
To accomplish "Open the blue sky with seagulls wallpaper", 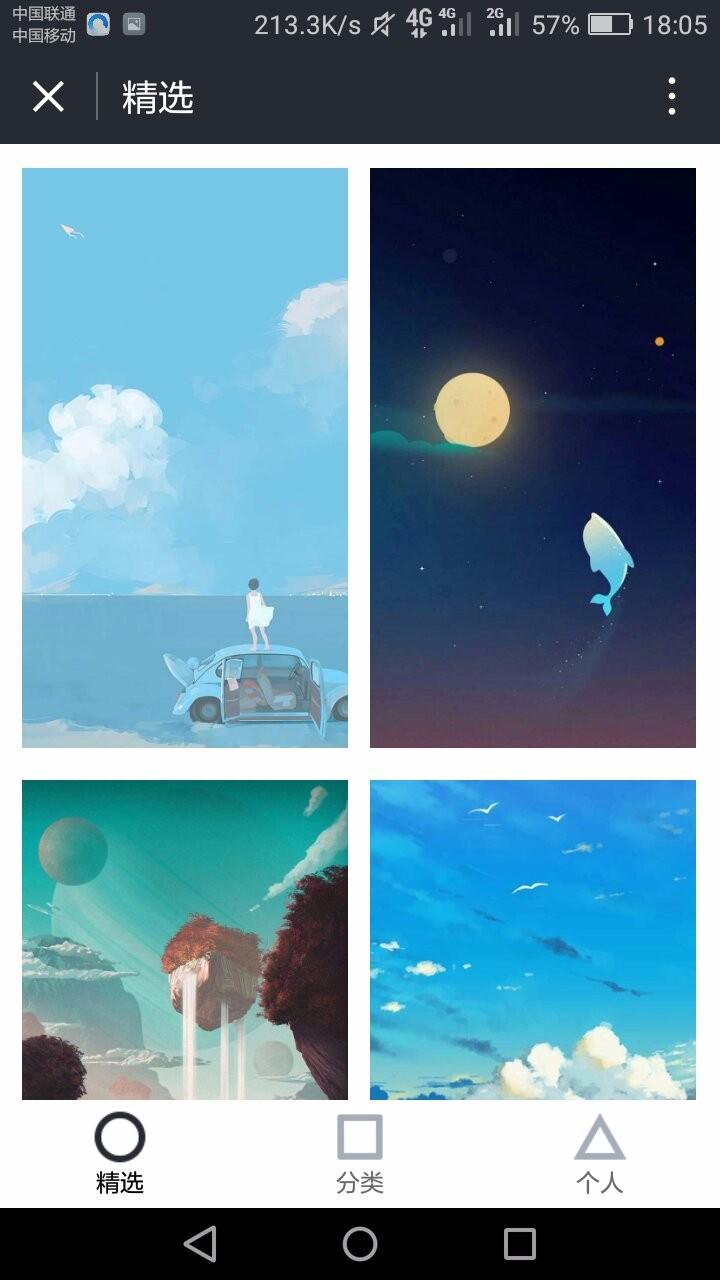I will tap(533, 940).
